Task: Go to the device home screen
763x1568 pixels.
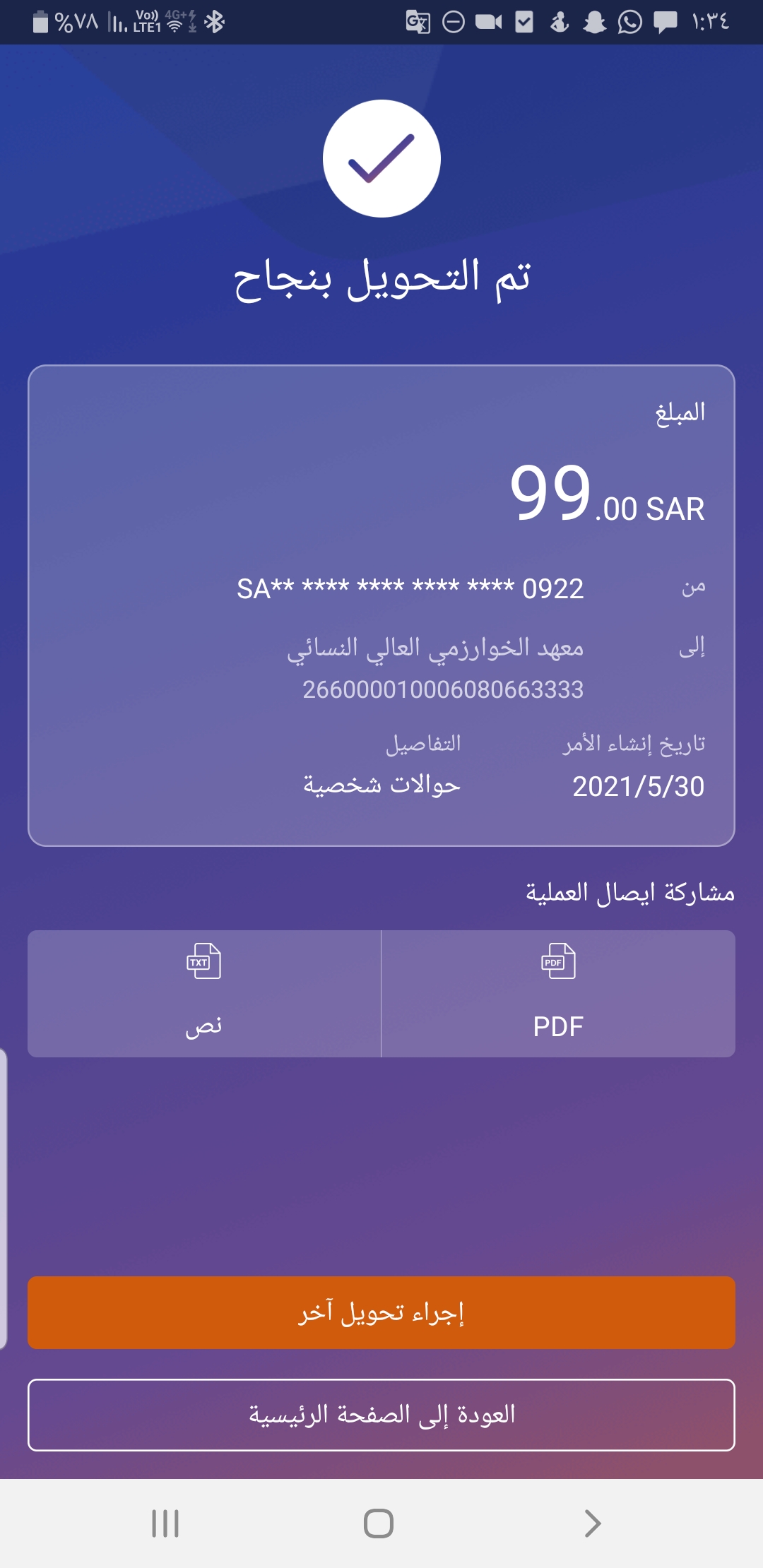Action: coord(379,1524)
